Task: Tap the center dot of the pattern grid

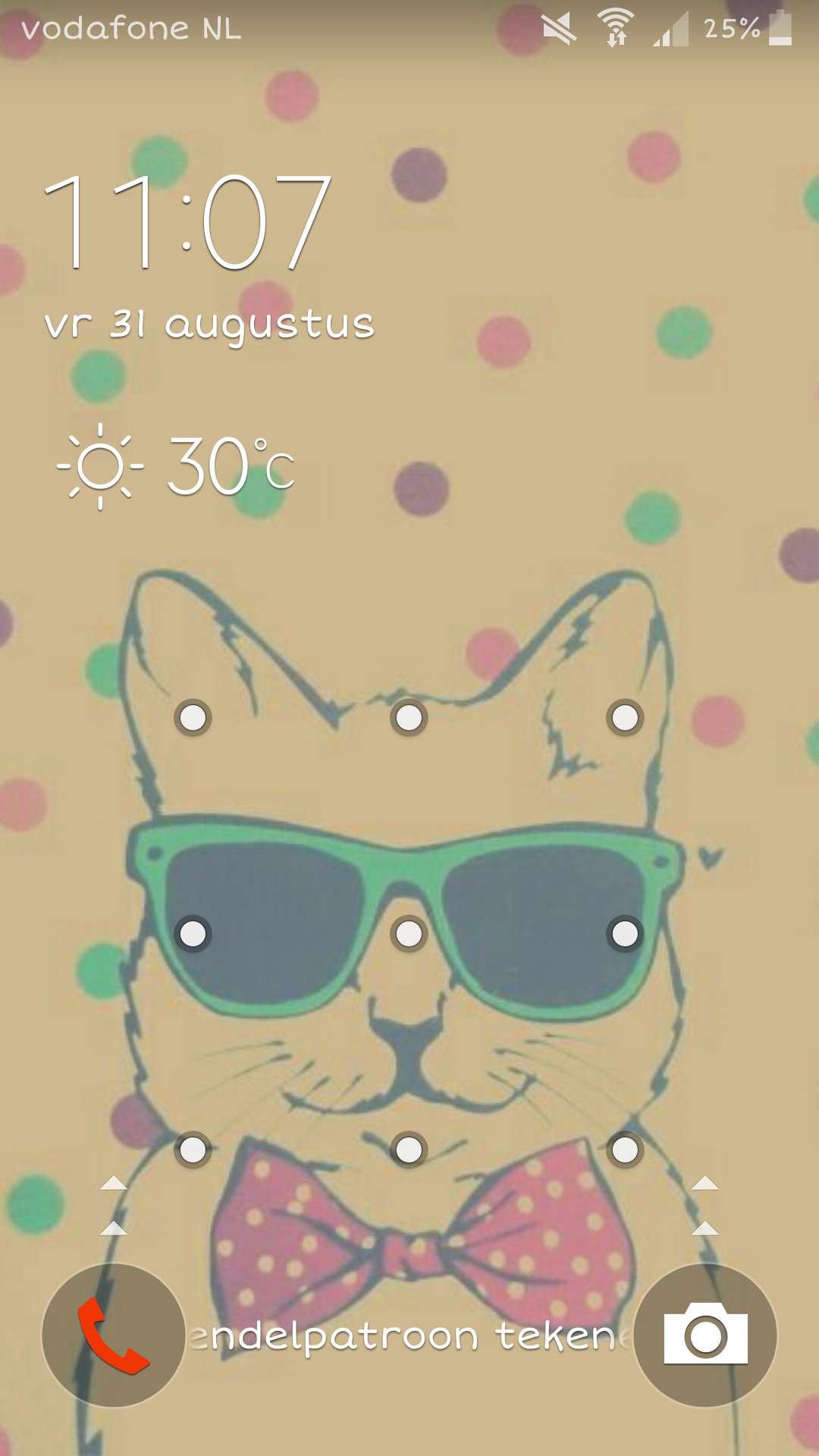Action: tap(409, 934)
